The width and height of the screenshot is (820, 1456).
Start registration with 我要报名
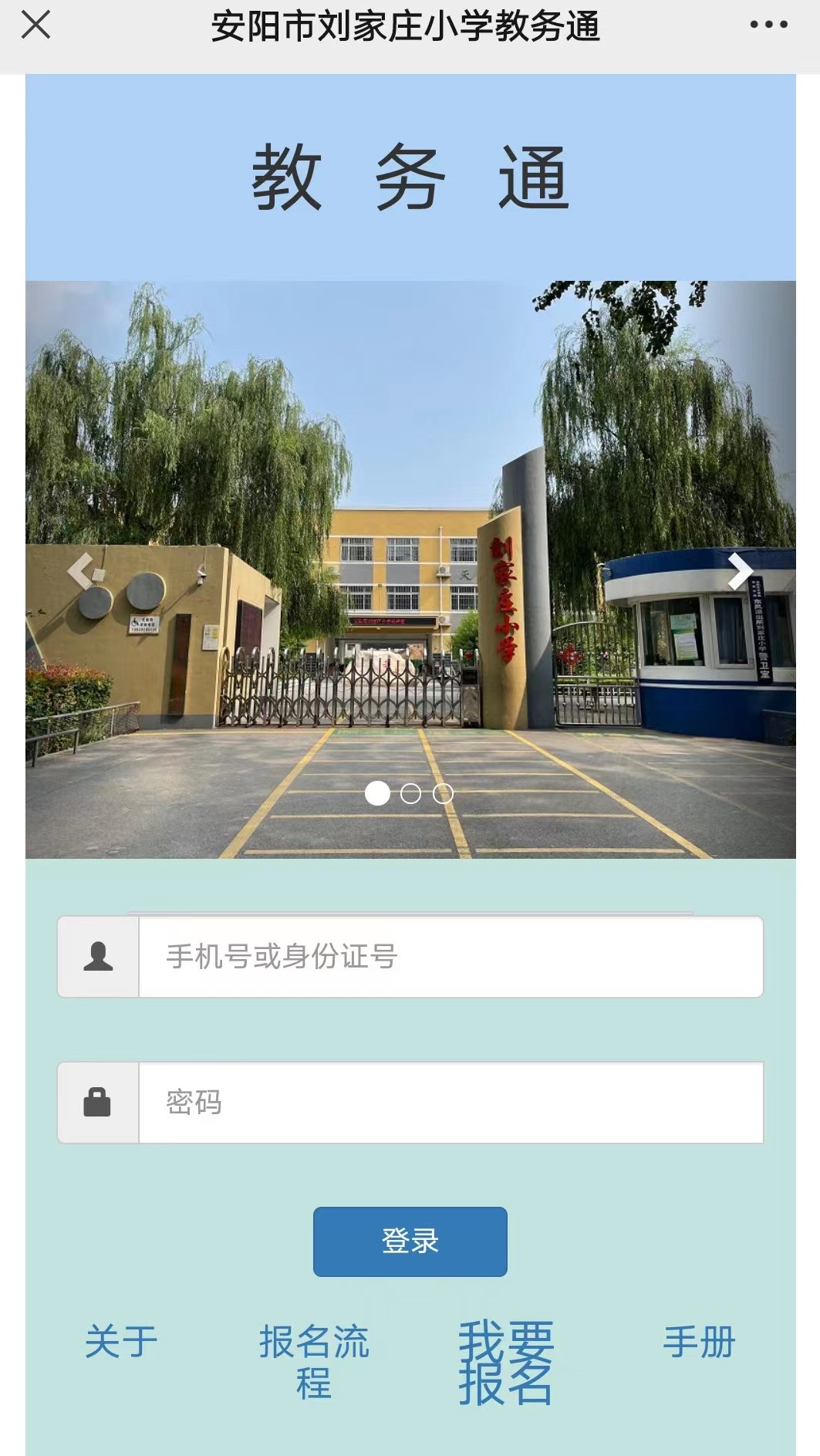click(506, 1362)
